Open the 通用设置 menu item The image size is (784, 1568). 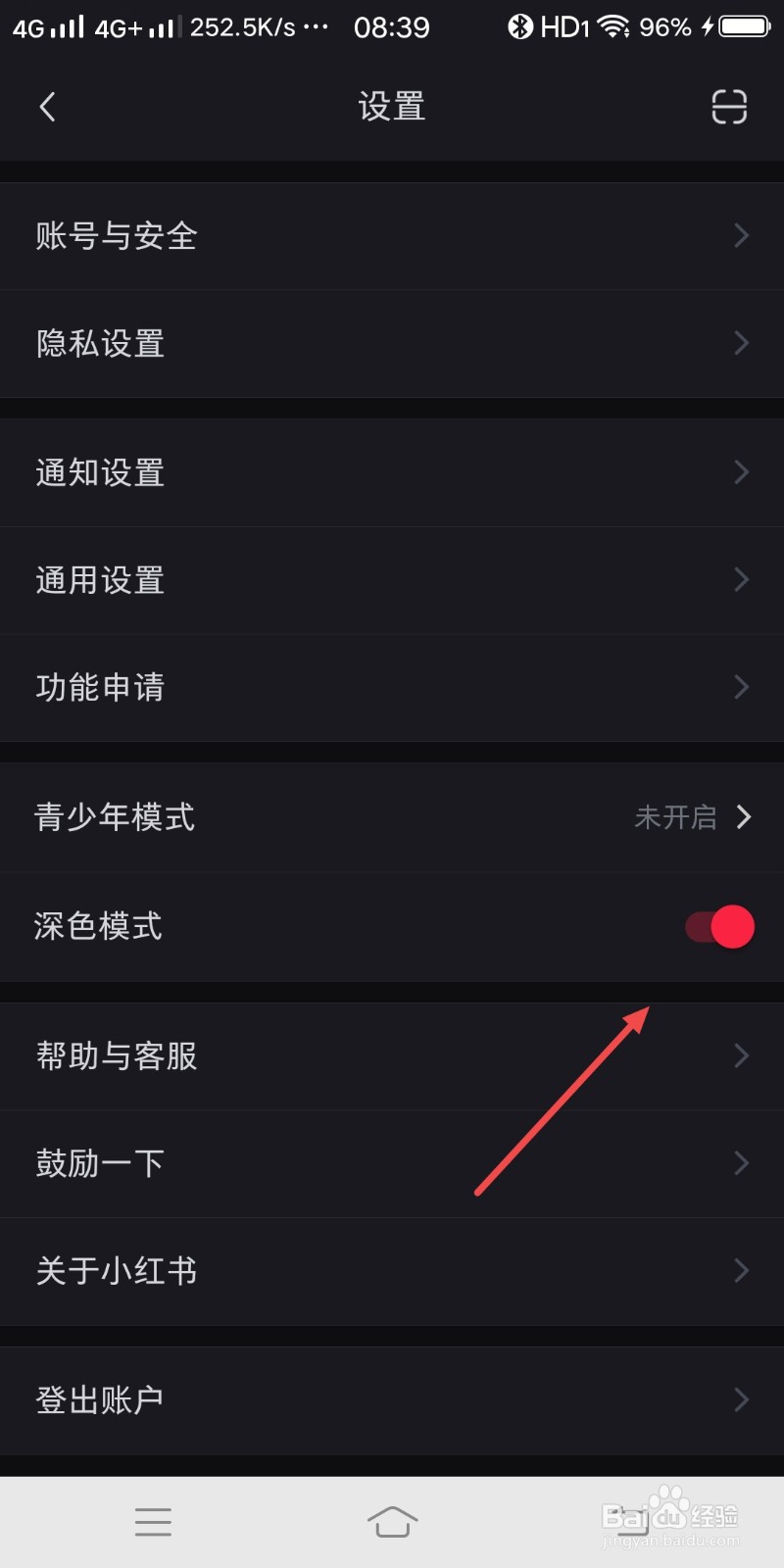click(x=392, y=579)
